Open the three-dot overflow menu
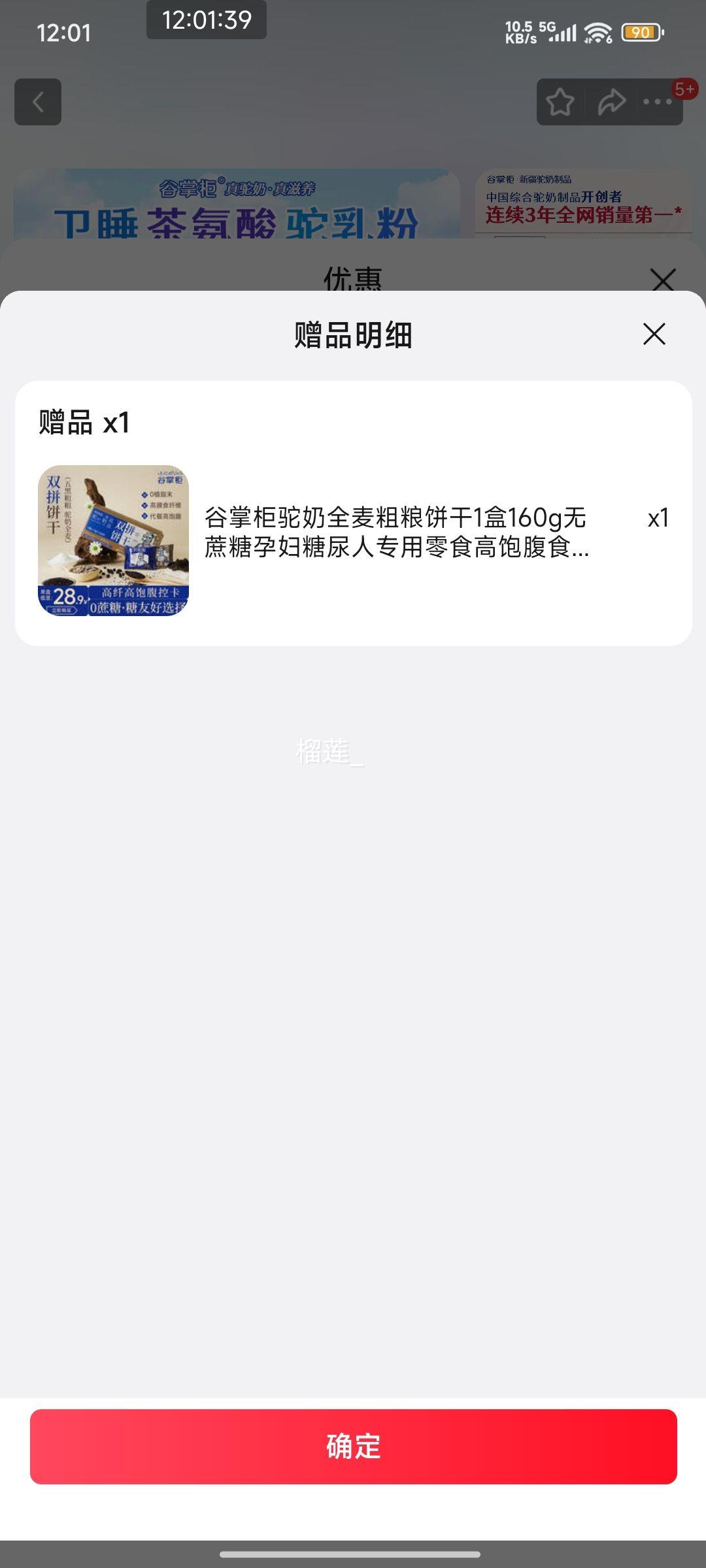The image size is (706, 1568). click(x=658, y=102)
